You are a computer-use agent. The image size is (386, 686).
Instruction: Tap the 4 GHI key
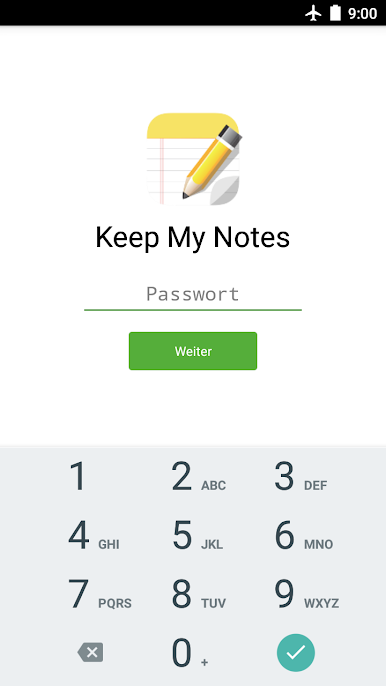(x=90, y=535)
